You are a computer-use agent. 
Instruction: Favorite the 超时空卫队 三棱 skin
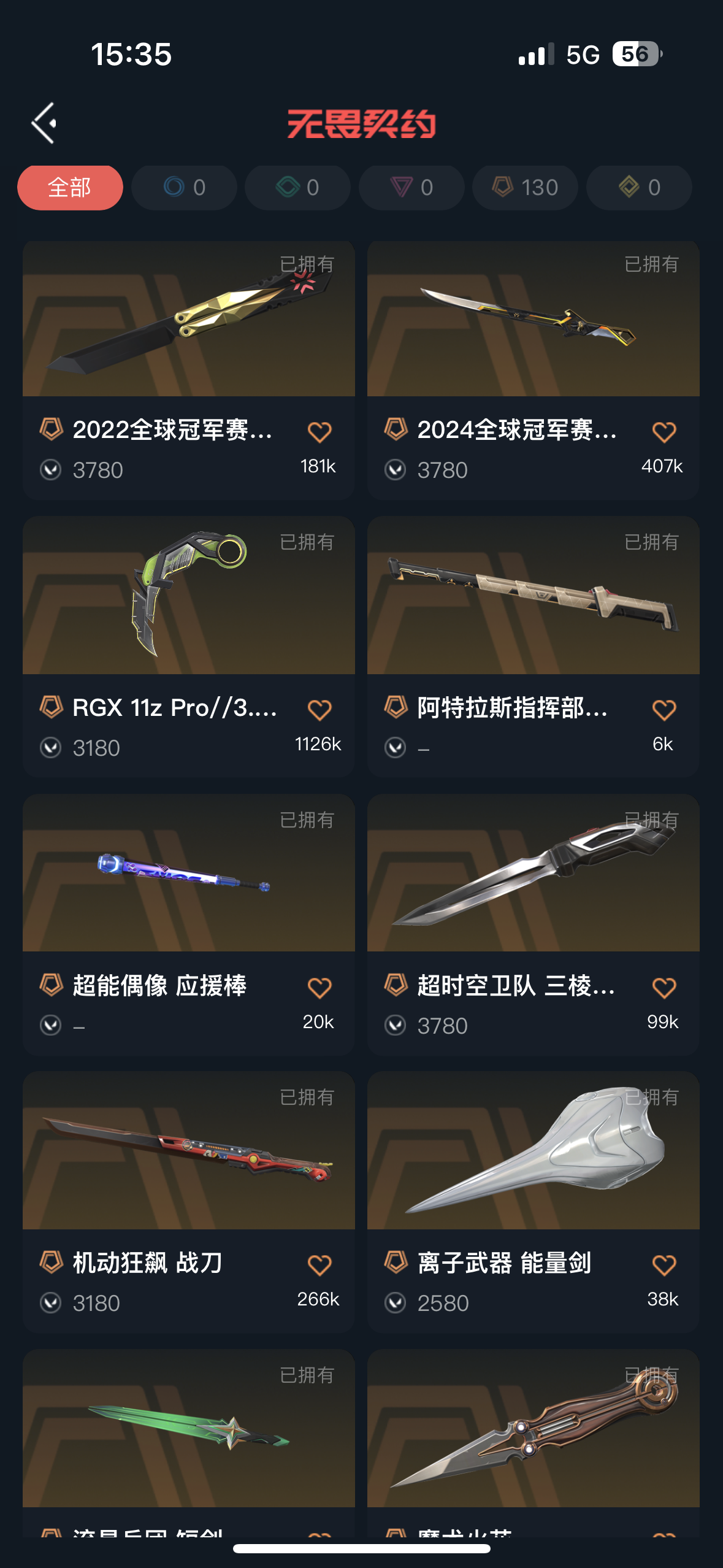click(x=664, y=988)
